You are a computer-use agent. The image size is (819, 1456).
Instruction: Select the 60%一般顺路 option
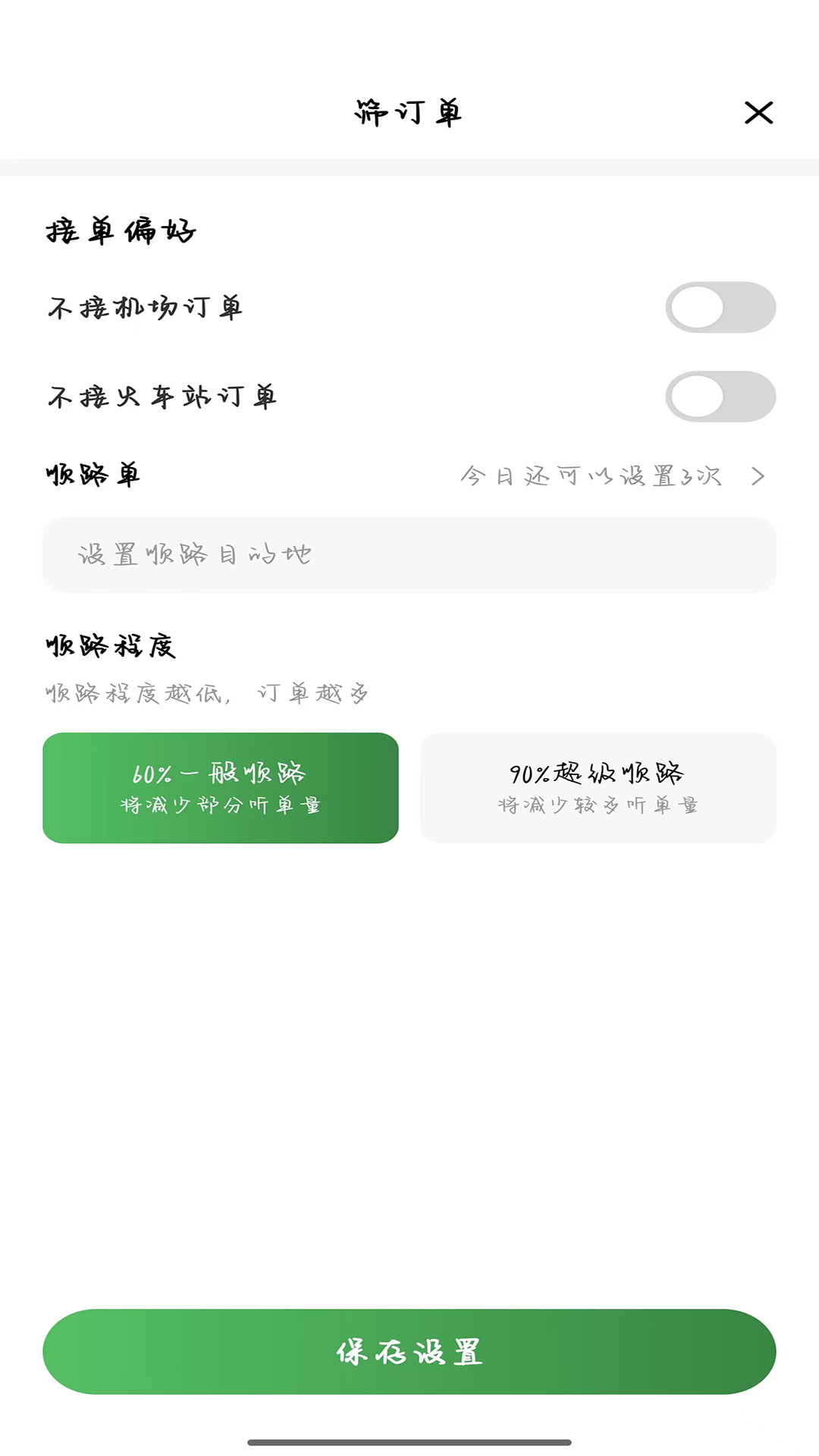221,788
